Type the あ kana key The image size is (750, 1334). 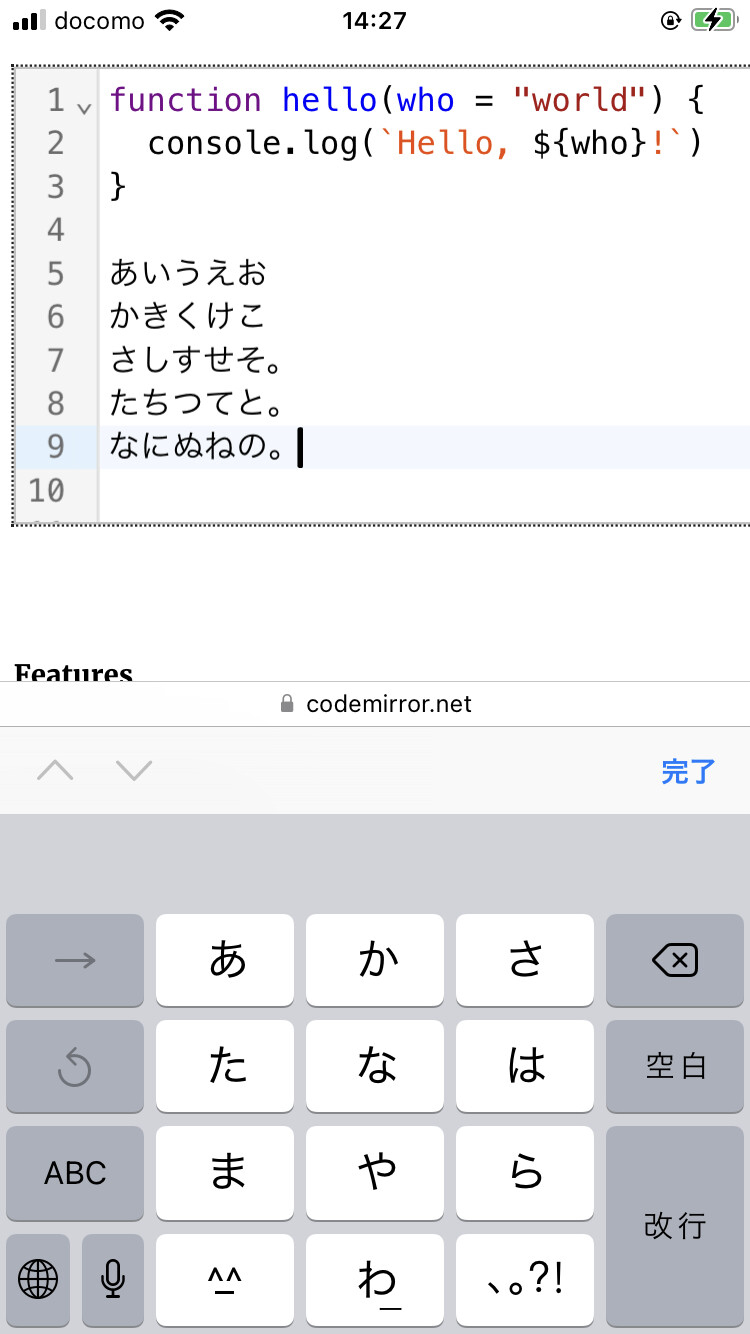coord(225,960)
